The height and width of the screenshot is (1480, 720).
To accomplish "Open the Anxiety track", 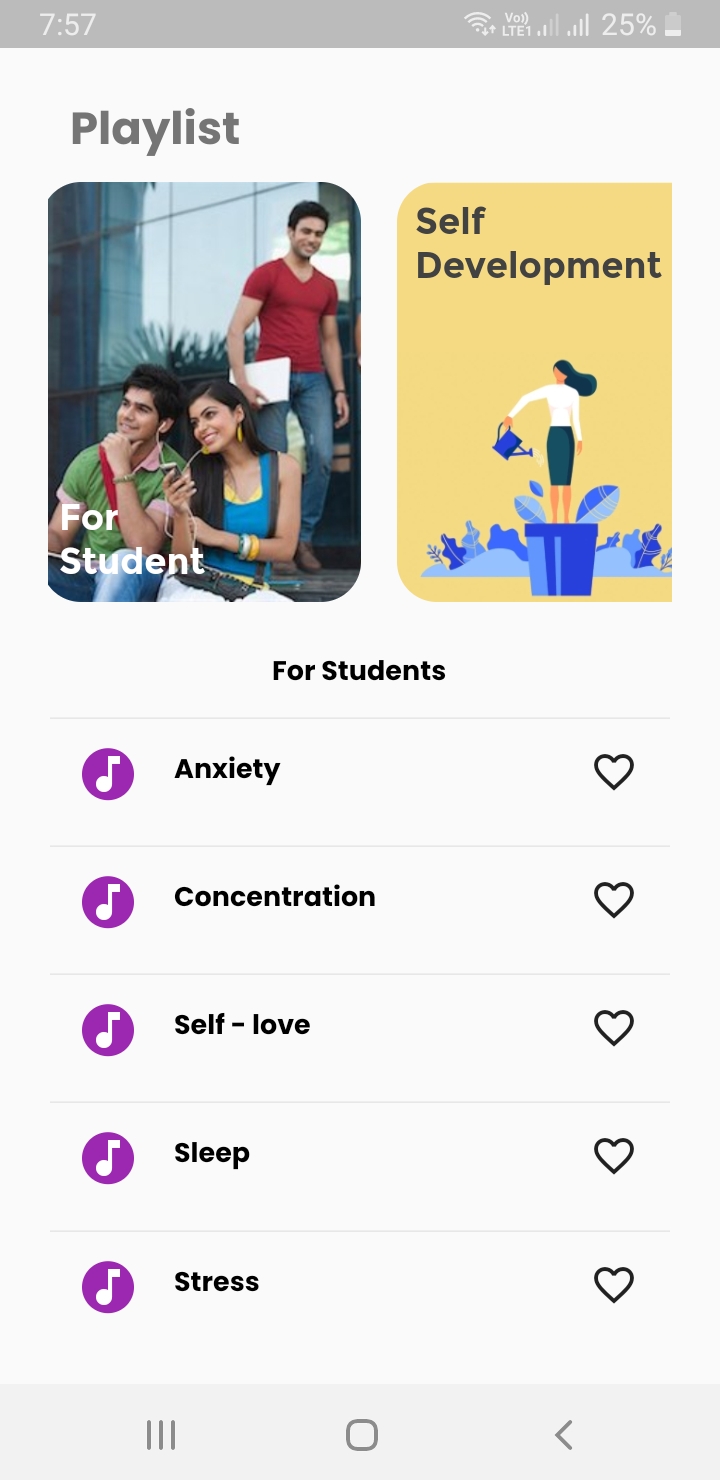I will 227,770.
